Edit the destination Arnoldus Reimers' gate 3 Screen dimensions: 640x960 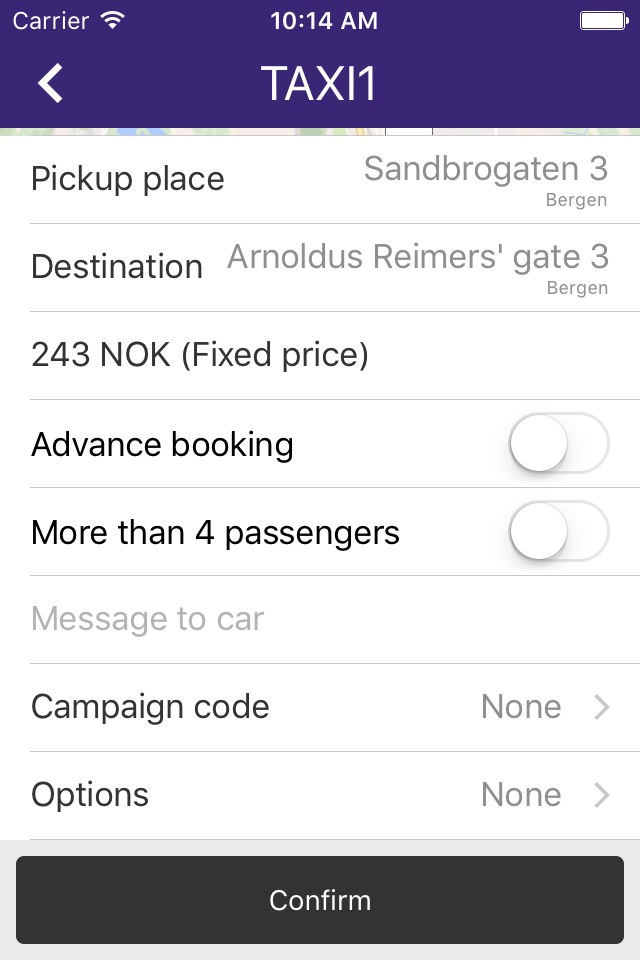(418, 266)
